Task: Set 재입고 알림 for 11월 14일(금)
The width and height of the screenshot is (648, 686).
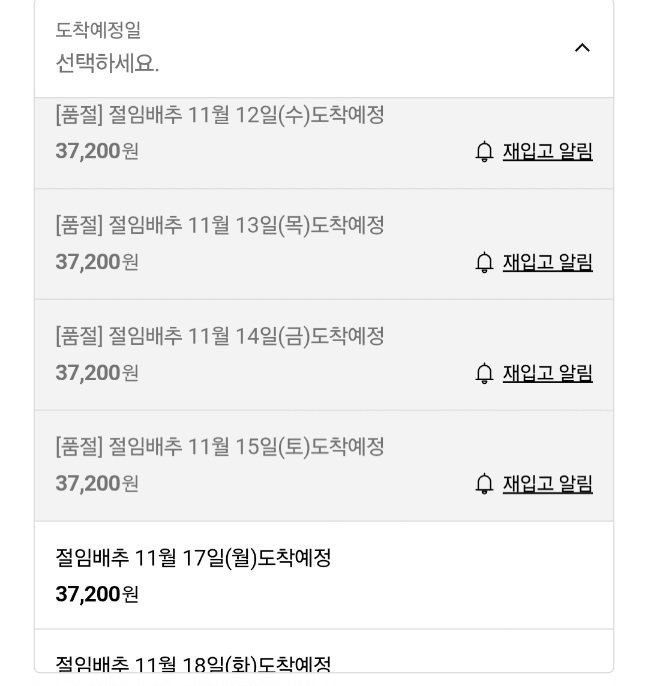Action: coord(535,374)
